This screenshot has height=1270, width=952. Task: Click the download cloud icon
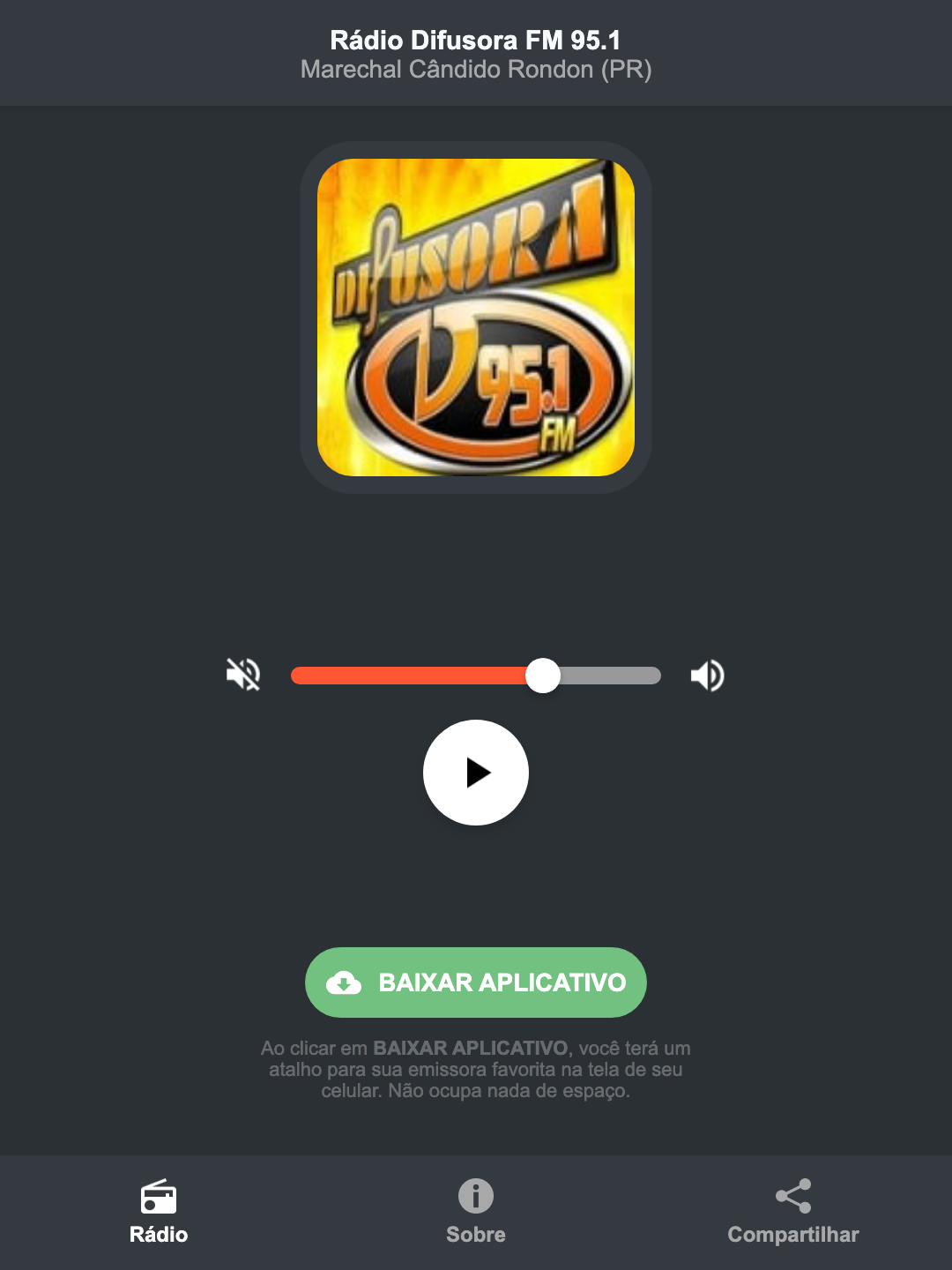tap(346, 982)
